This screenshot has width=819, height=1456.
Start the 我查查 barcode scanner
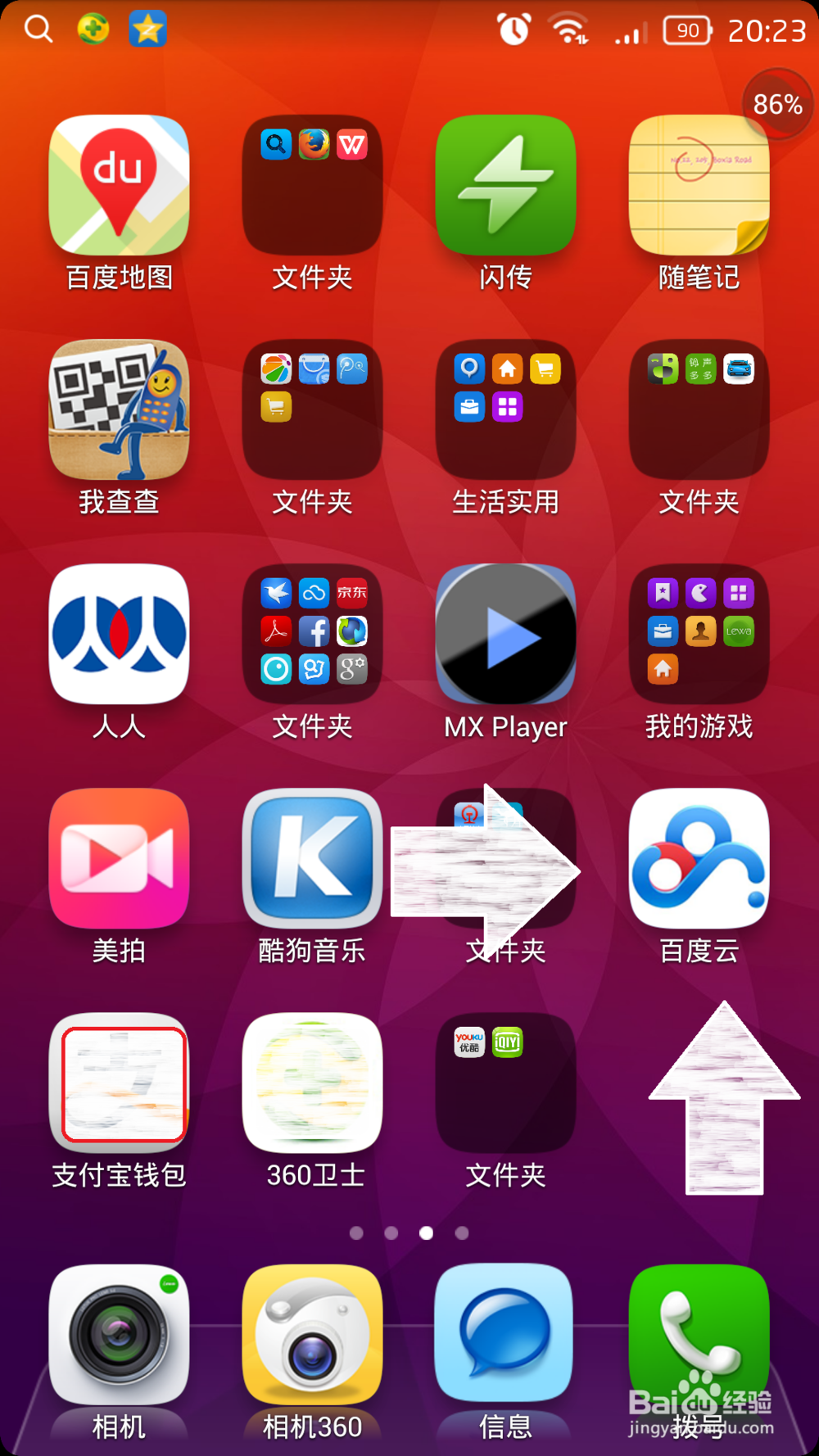tap(119, 409)
